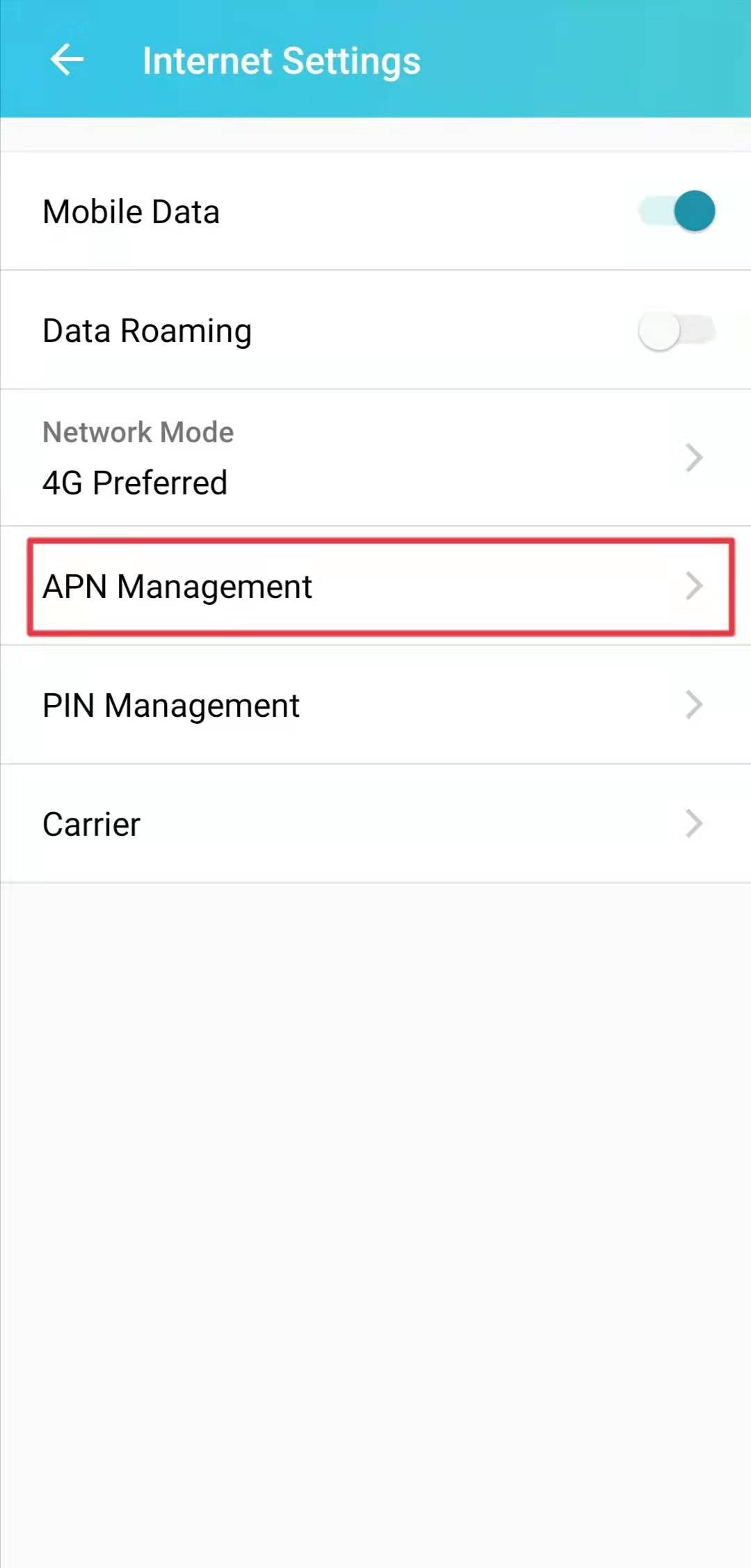Open the Carrier row
Viewport: 751px width, 1568px height.
point(375,824)
